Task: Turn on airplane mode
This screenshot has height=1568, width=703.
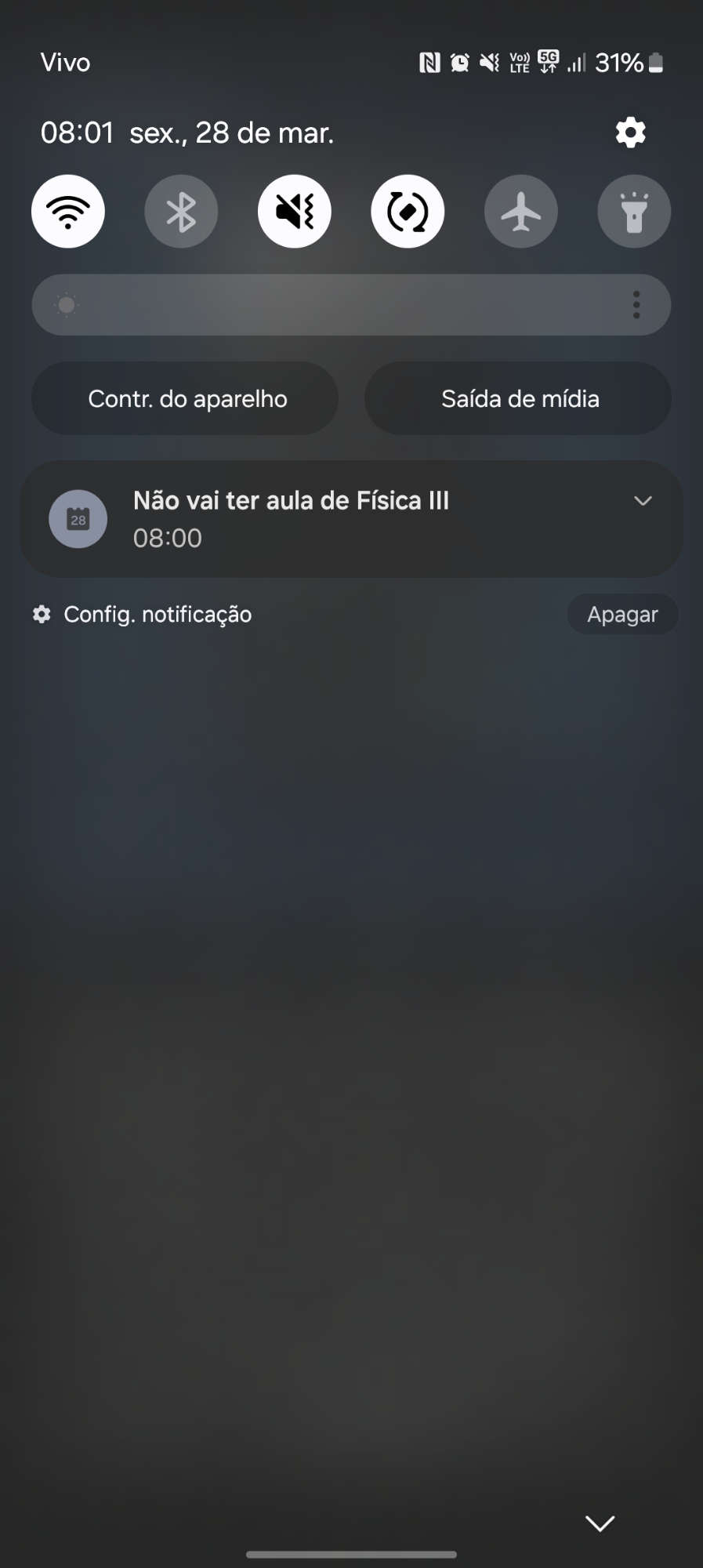Action: (x=520, y=212)
